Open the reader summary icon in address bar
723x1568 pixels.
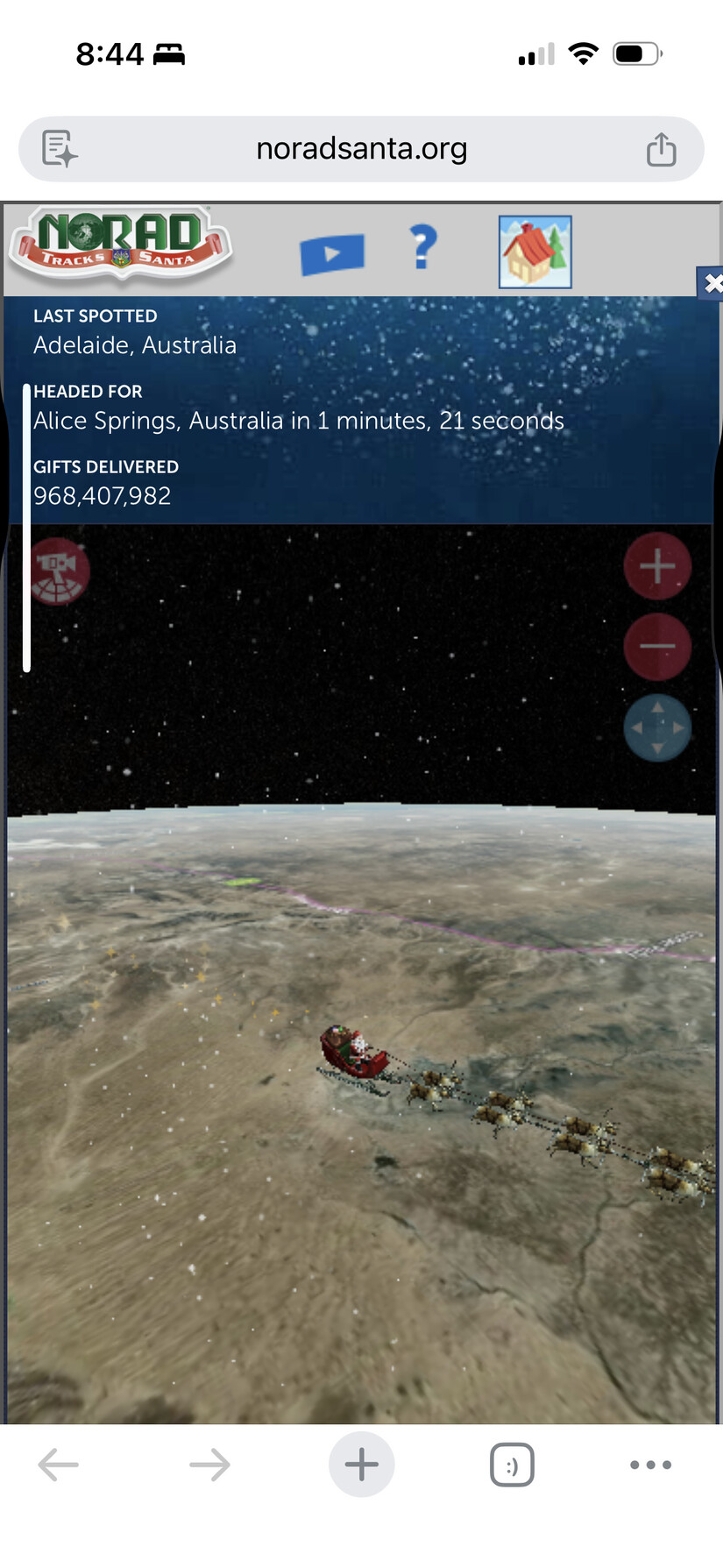[x=60, y=149]
